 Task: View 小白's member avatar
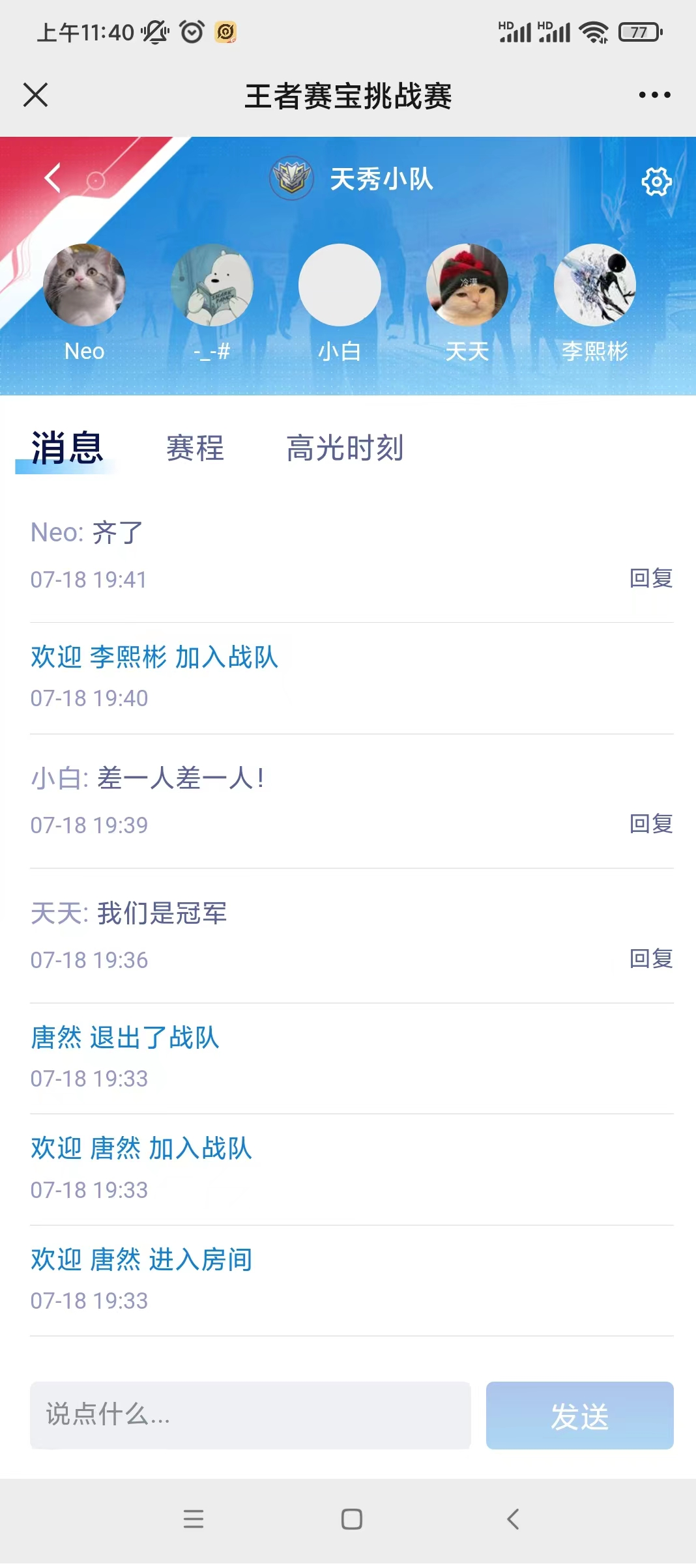340,285
